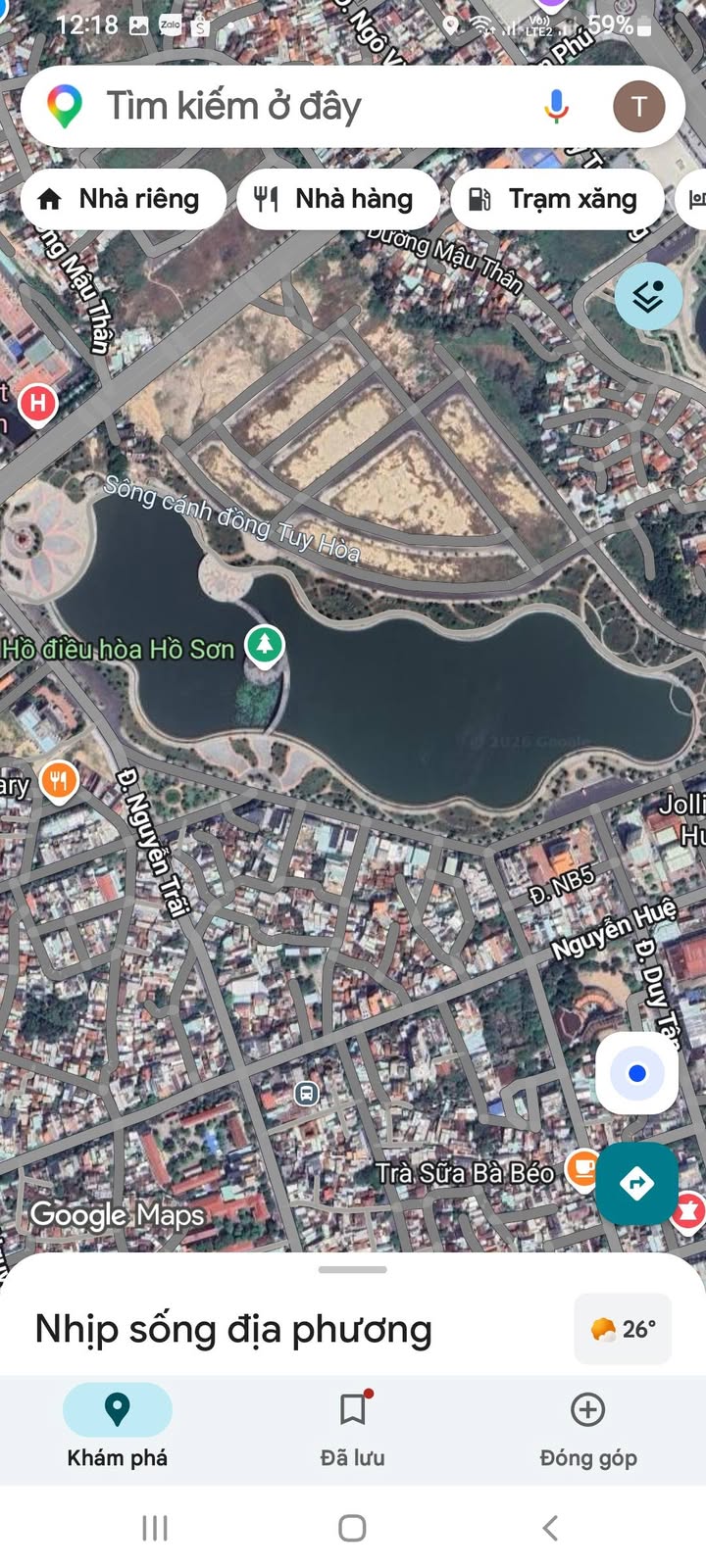Screen dimensions: 706x1568
Task: Start voice search with the microphone
Action: click(x=556, y=106)
